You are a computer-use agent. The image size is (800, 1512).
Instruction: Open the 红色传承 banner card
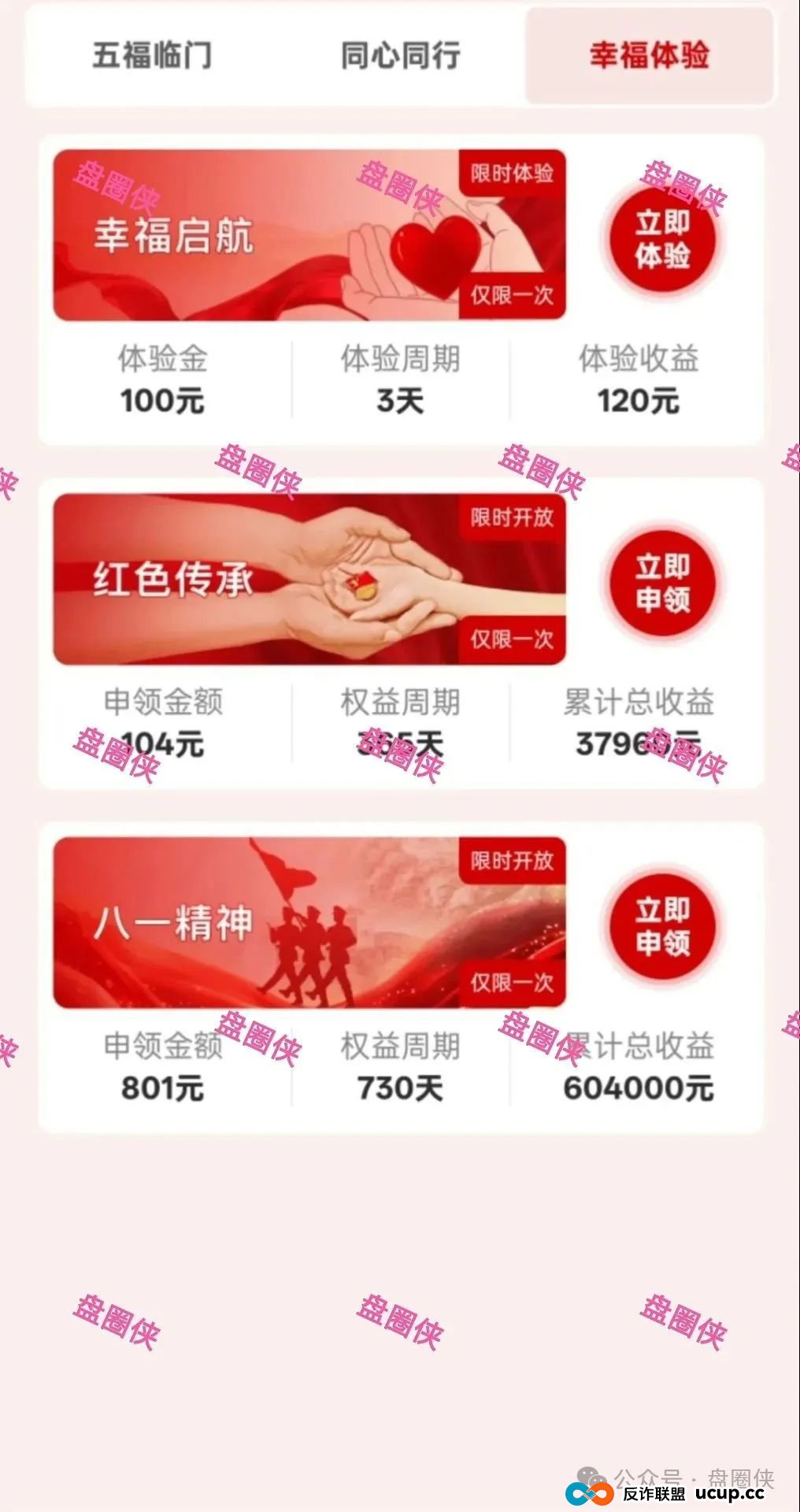pos(309,579)
